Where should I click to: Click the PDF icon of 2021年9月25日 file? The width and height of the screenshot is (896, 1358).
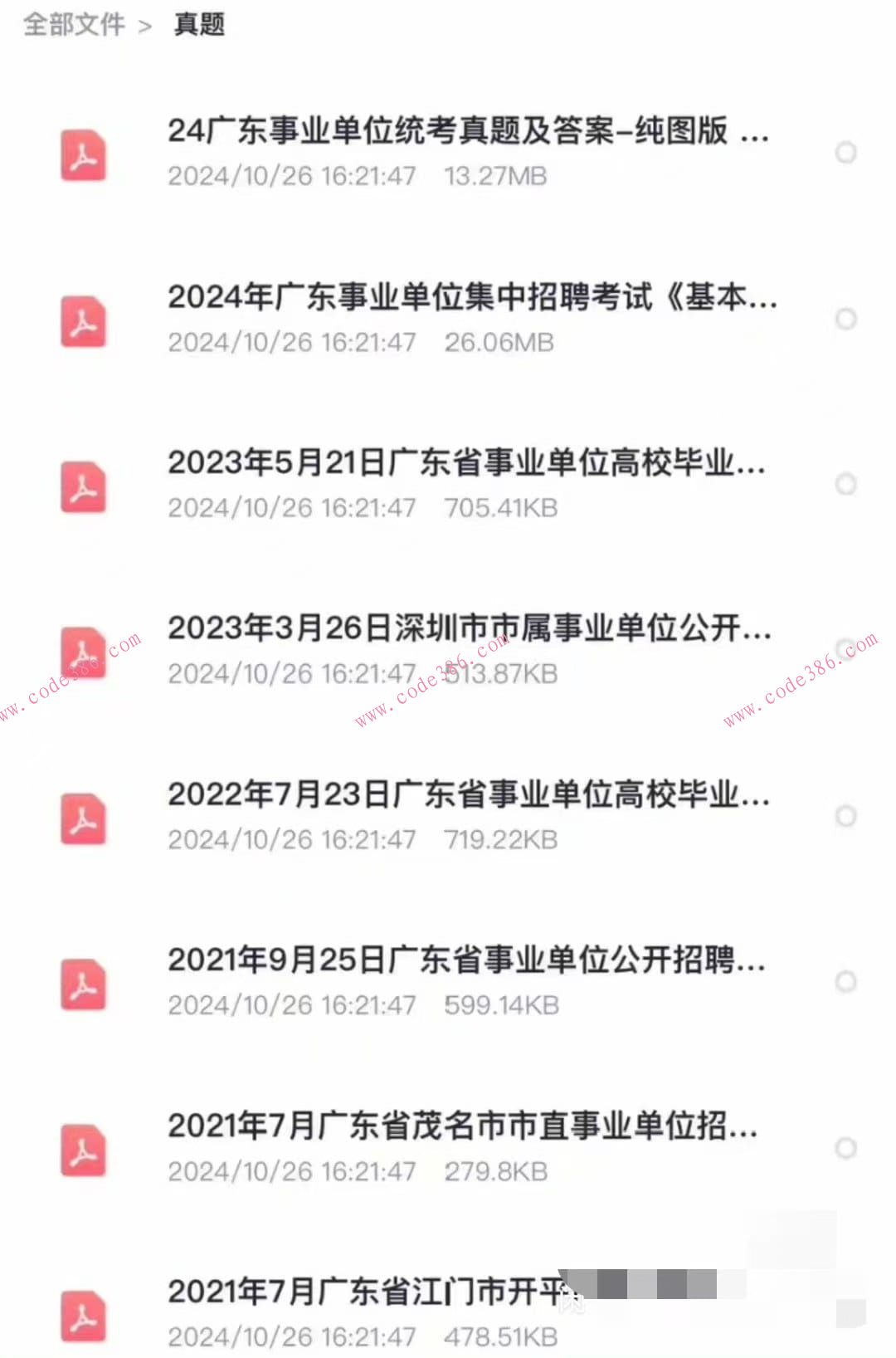pos(84,985)
